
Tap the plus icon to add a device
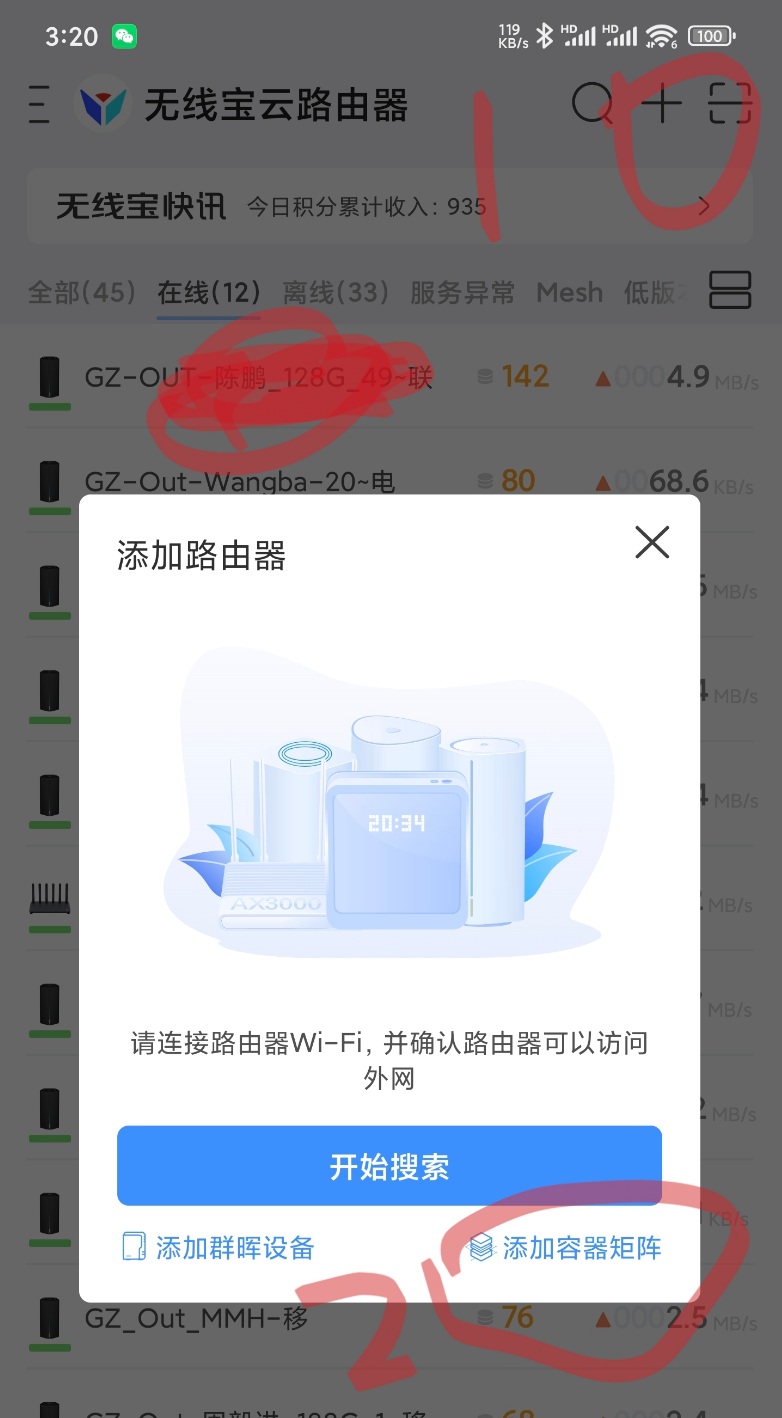(661, 104)
